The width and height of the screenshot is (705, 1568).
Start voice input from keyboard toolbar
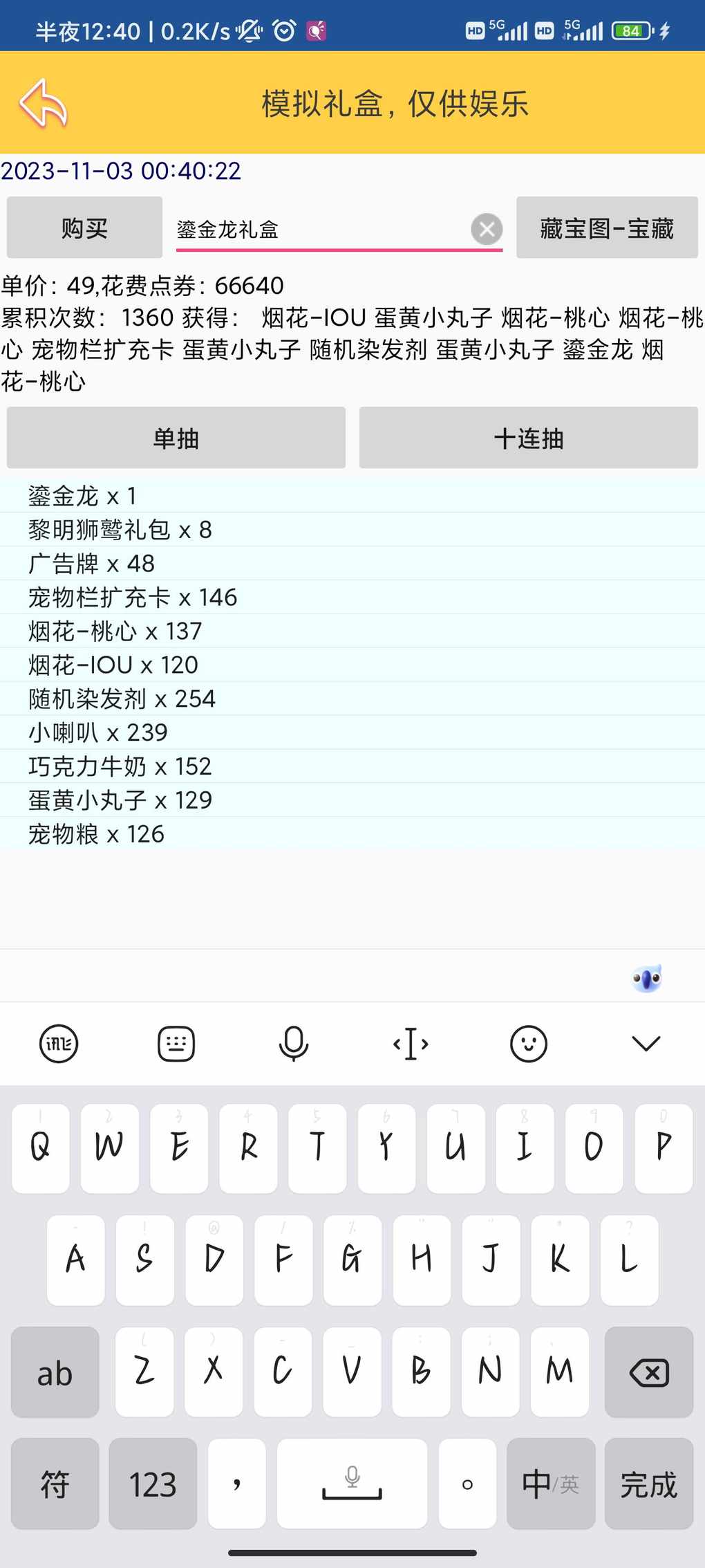tap(294, 1043)
